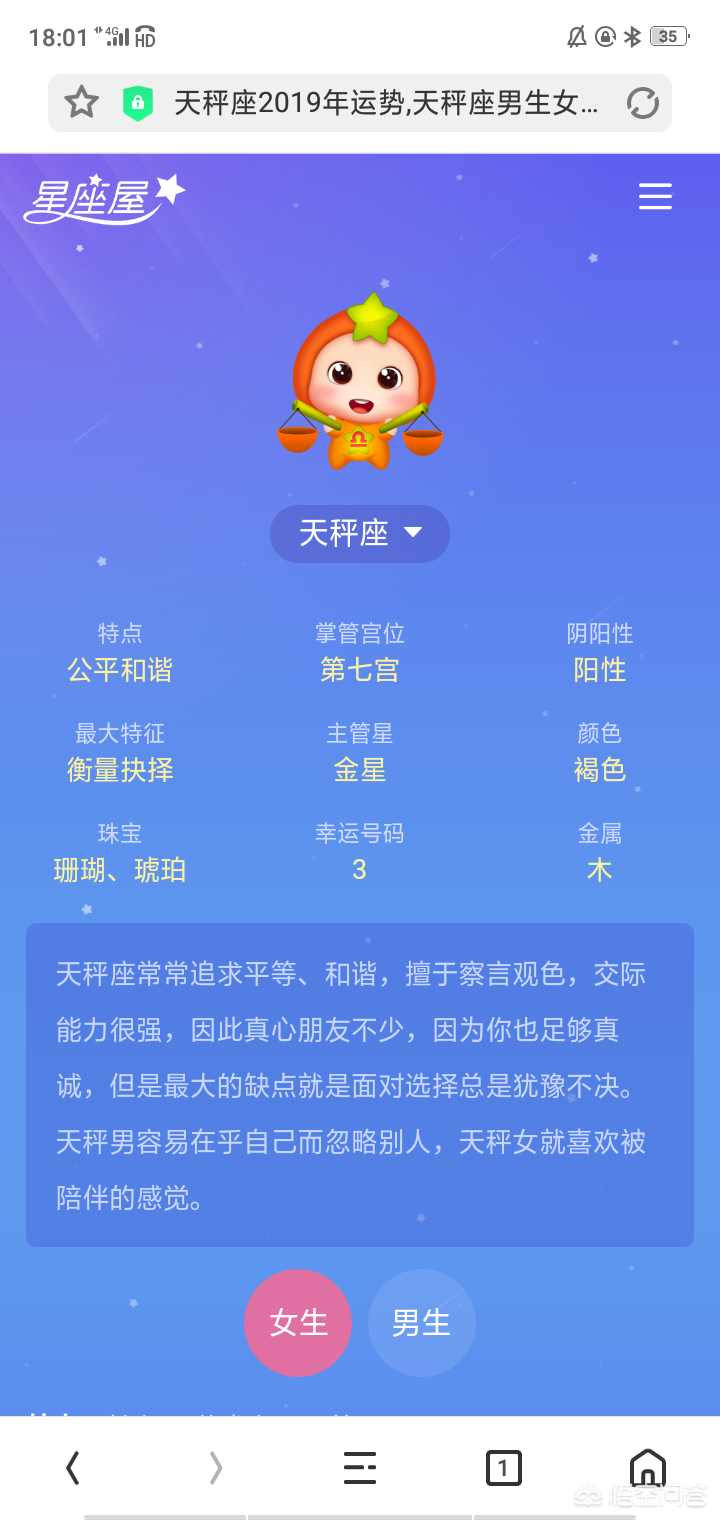Expand the 天秤座 zodiac dropdown
The width and height of the screenshot is (720, 1520).
coord(360,534)
